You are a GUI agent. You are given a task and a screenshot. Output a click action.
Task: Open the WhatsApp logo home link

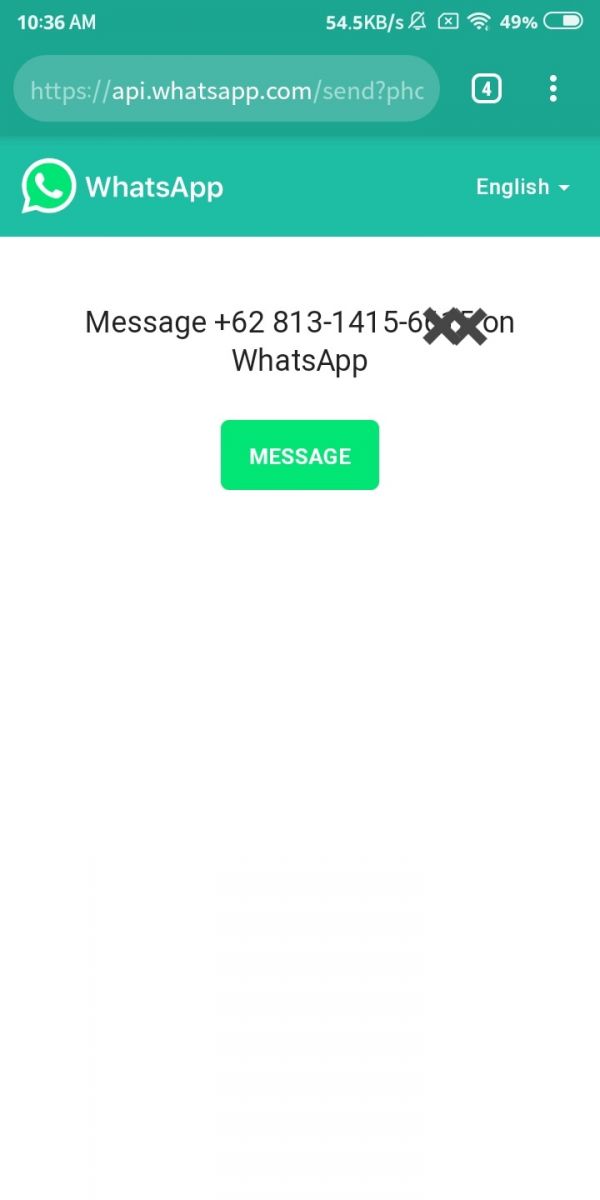(122, 186)
